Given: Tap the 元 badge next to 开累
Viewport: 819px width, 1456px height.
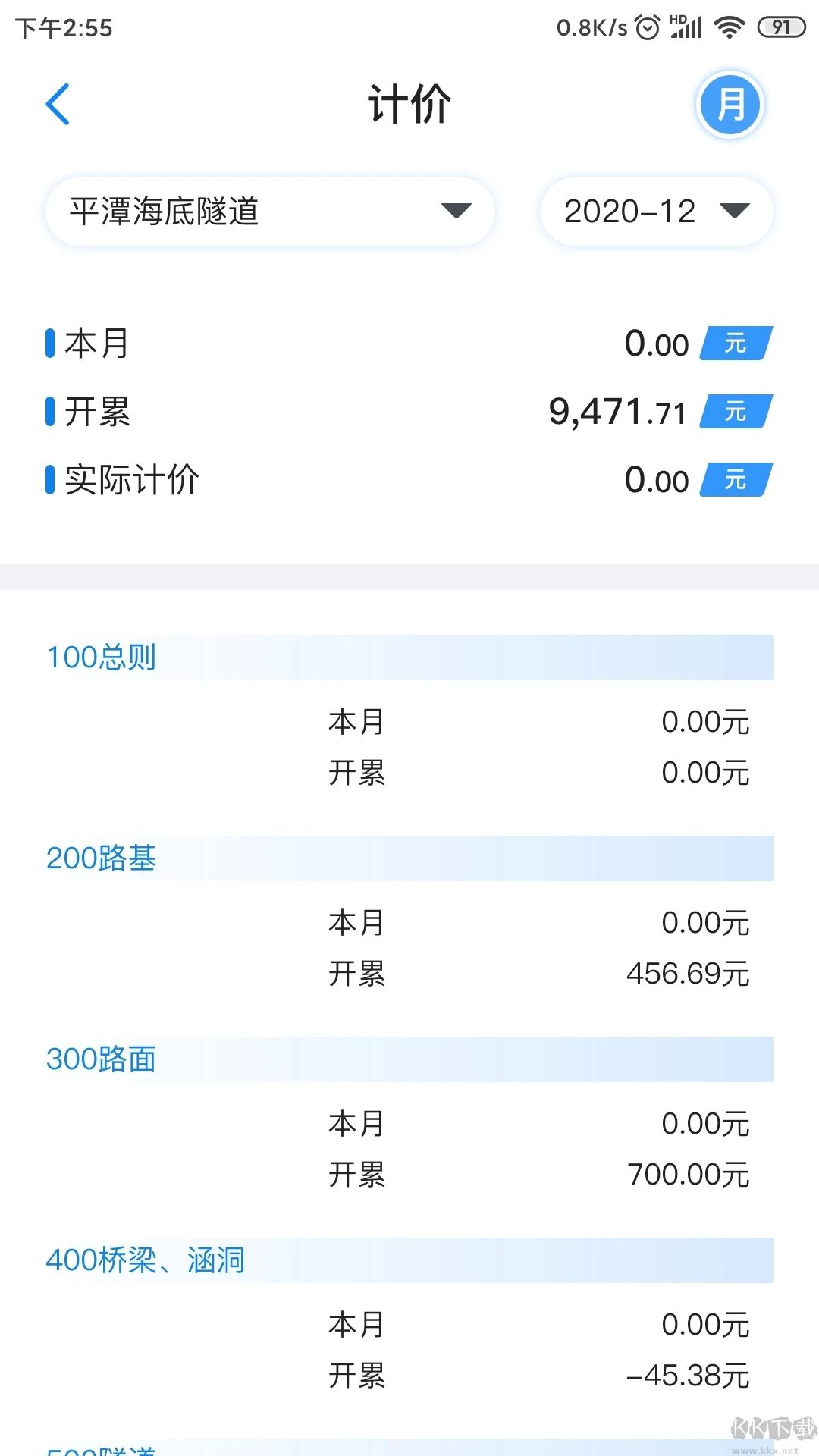Looking at the screenshot, I should (733, 412).
